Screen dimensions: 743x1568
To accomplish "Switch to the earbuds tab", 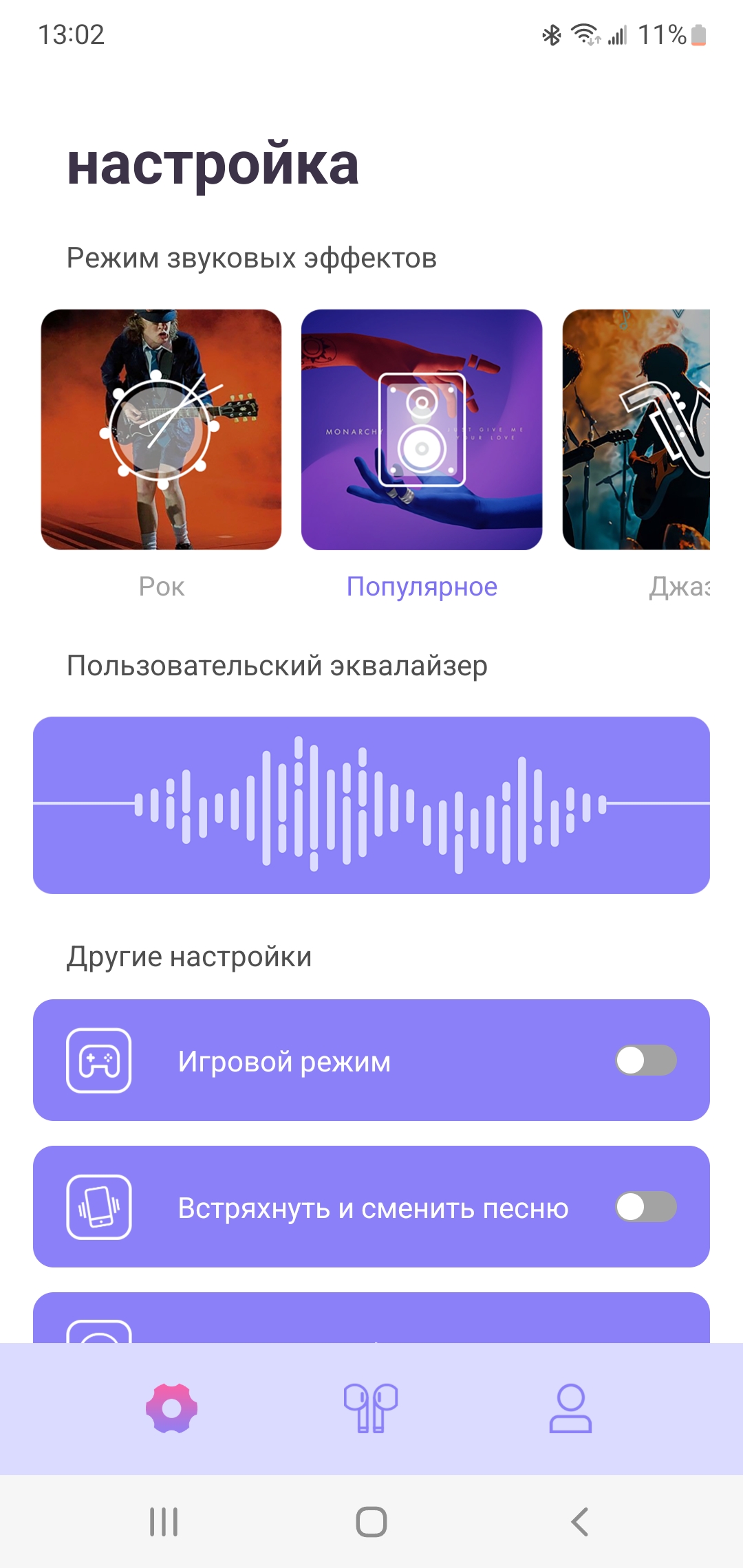I will pyautogui.click(x=371, y=1408).
